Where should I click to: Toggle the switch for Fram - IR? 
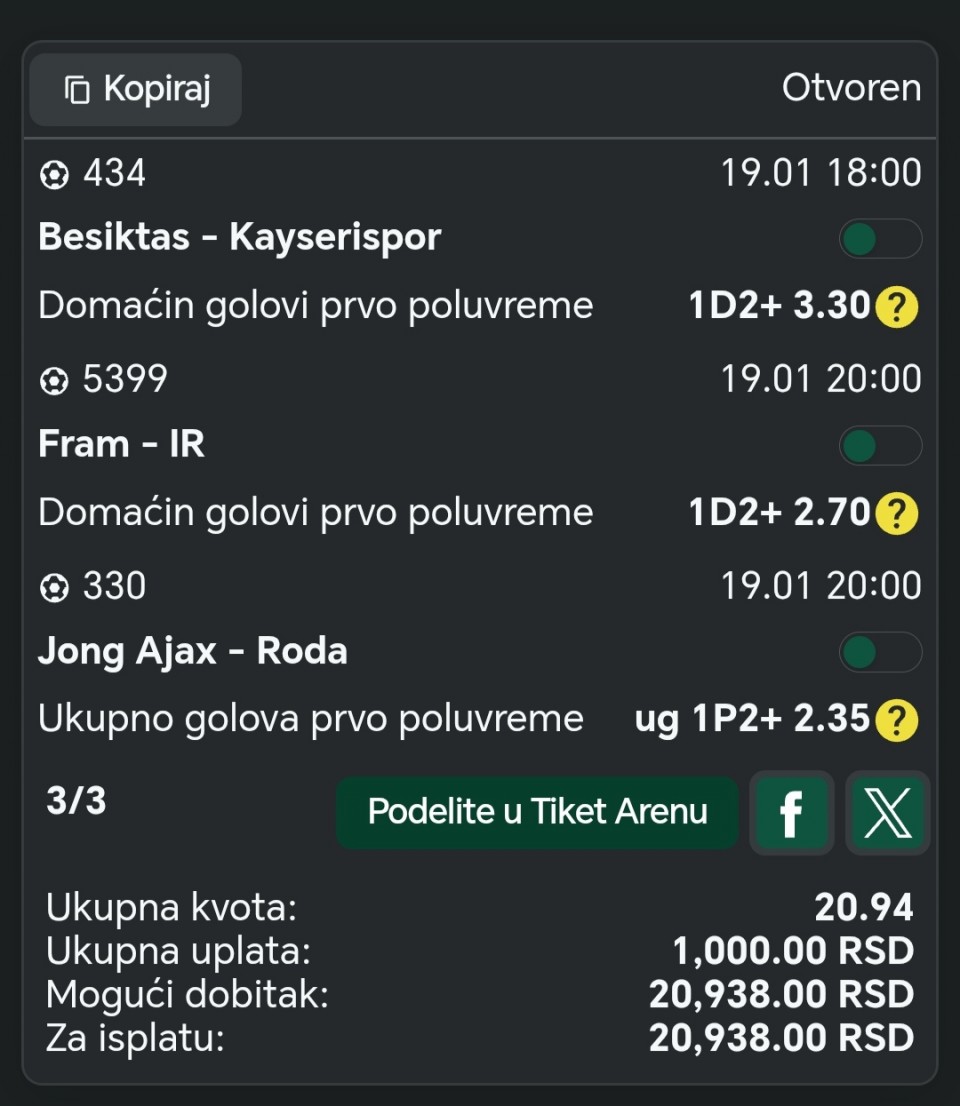[x=879, y=446]
